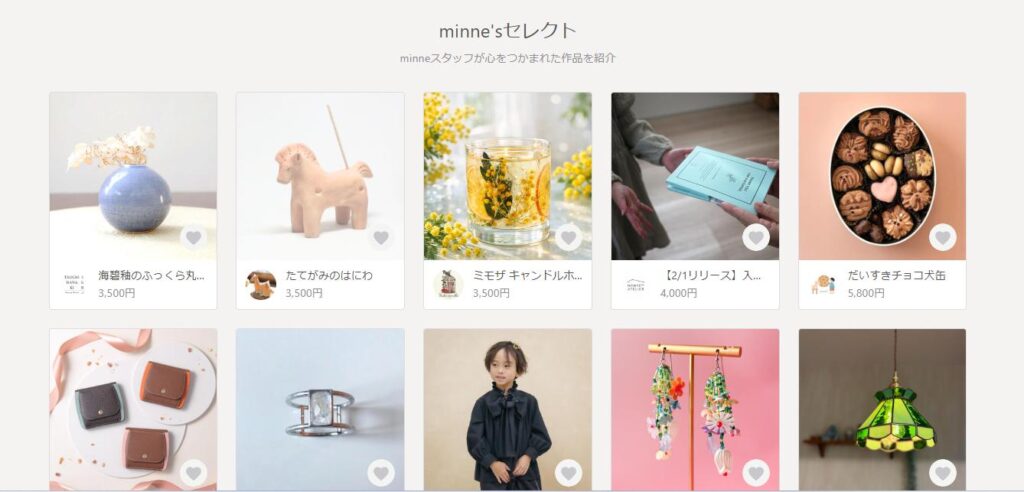Favorite the 海碧釉のふっくら丸 vase
This screenshot has width=1024, height=492.
coord(194,237)
